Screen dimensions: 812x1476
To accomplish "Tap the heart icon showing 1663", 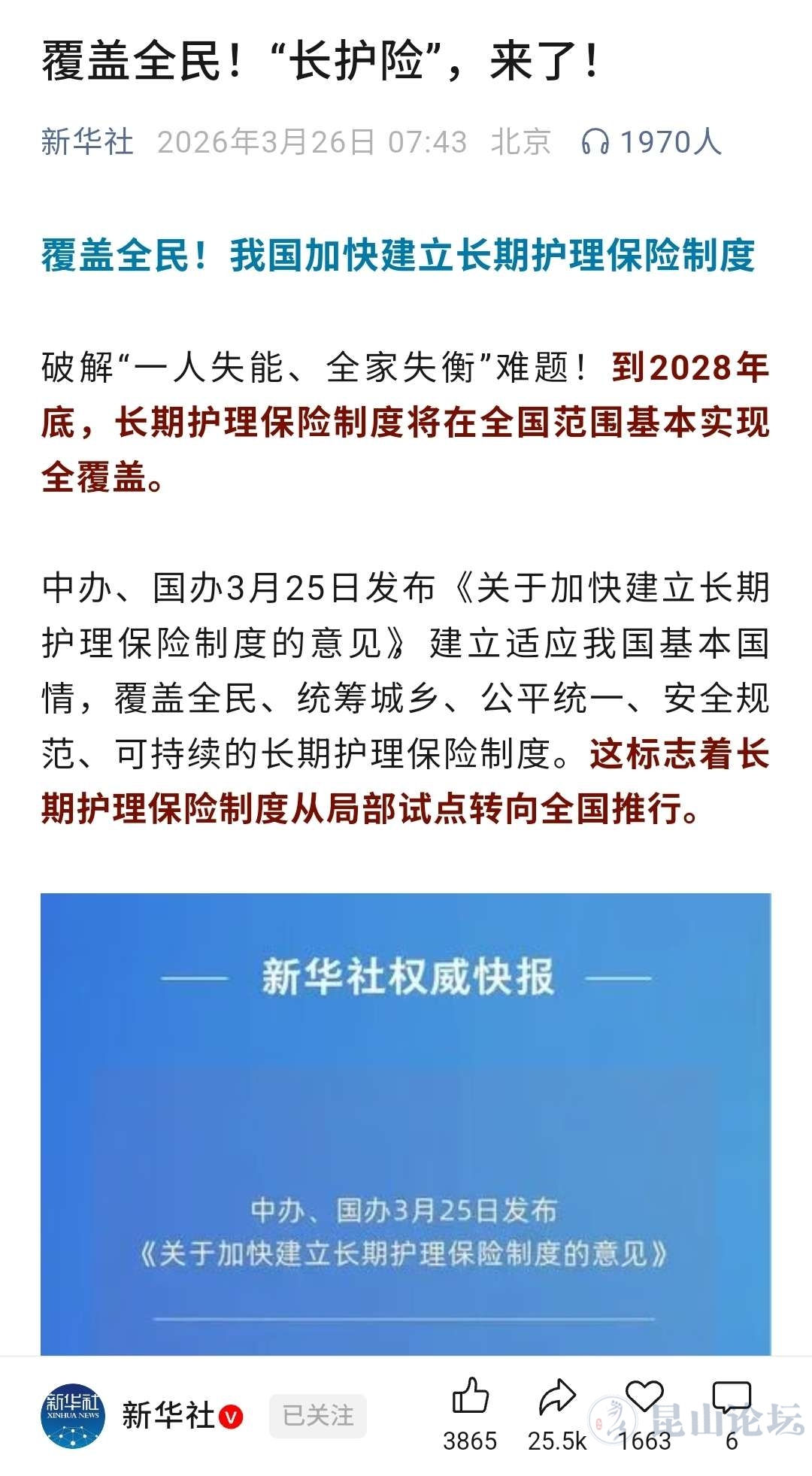I will click(x=644, y=1398).
